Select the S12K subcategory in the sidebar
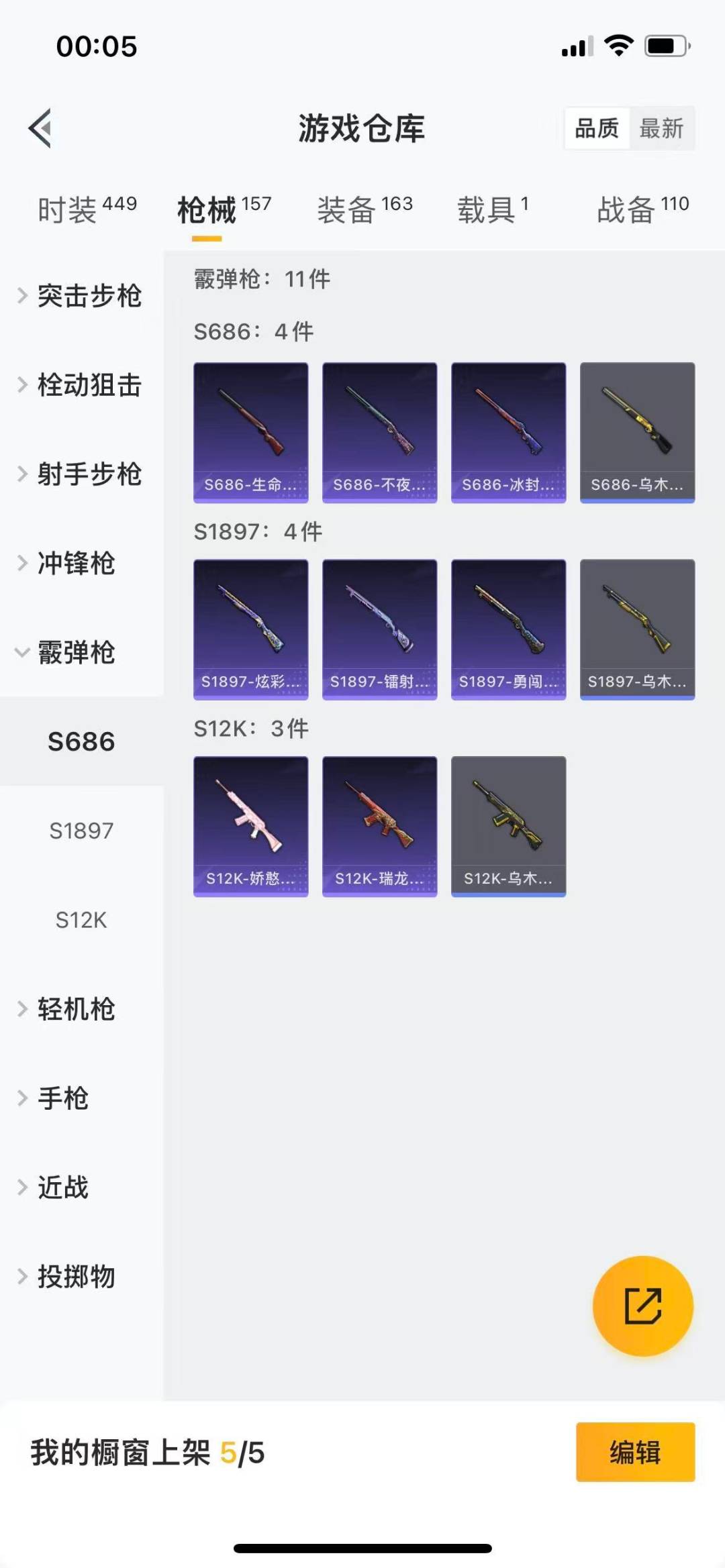This screenshot has width=725, height=1568. tap(81, 920)
